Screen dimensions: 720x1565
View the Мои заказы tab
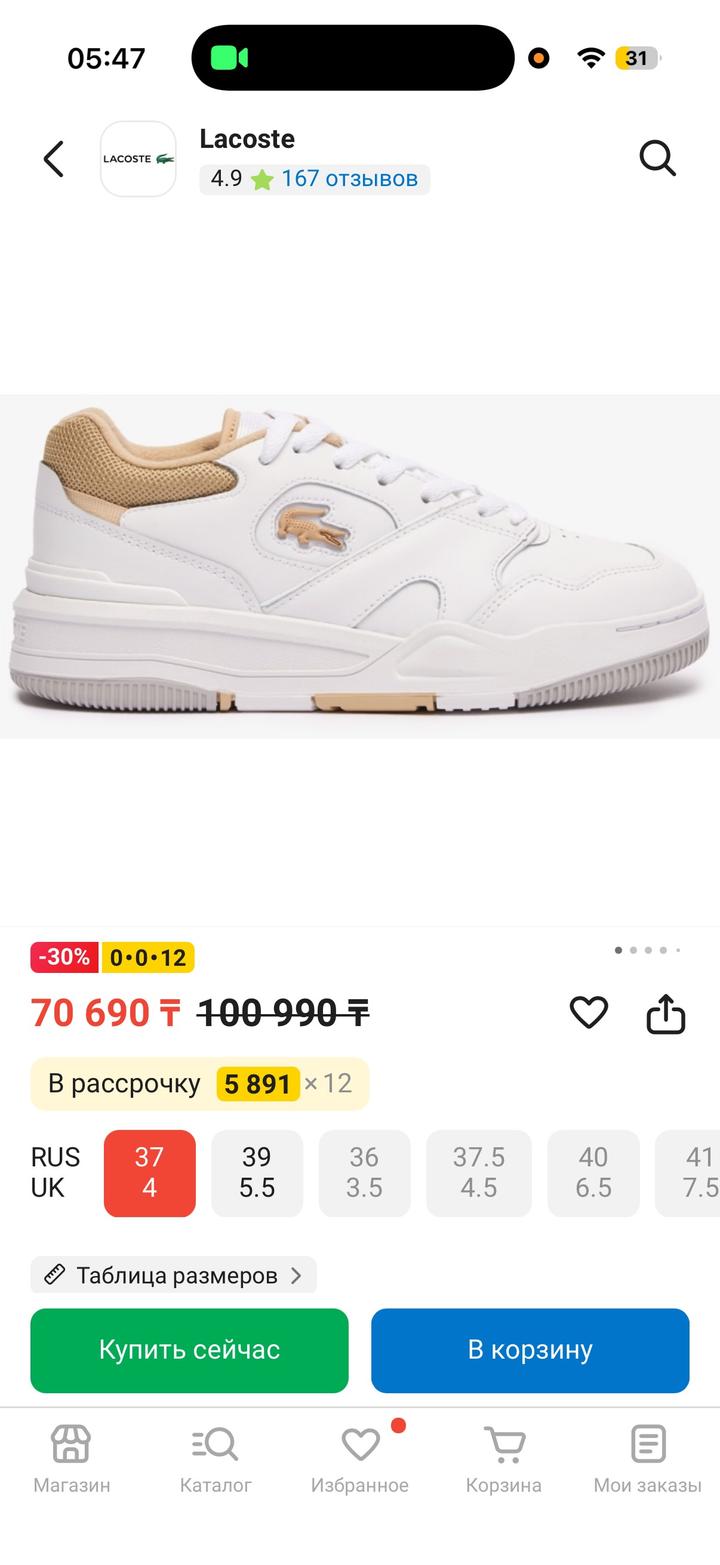pos(647,1459)
